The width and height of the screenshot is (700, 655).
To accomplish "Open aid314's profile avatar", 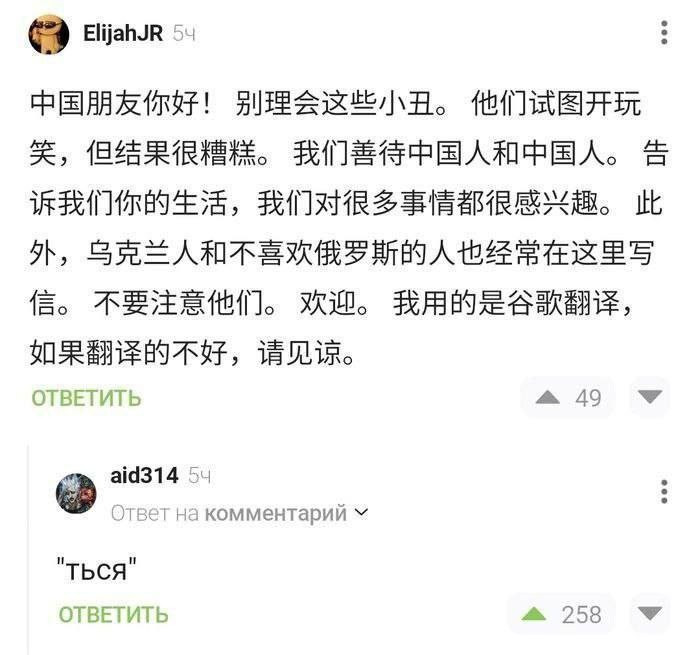I will [76, 493].
